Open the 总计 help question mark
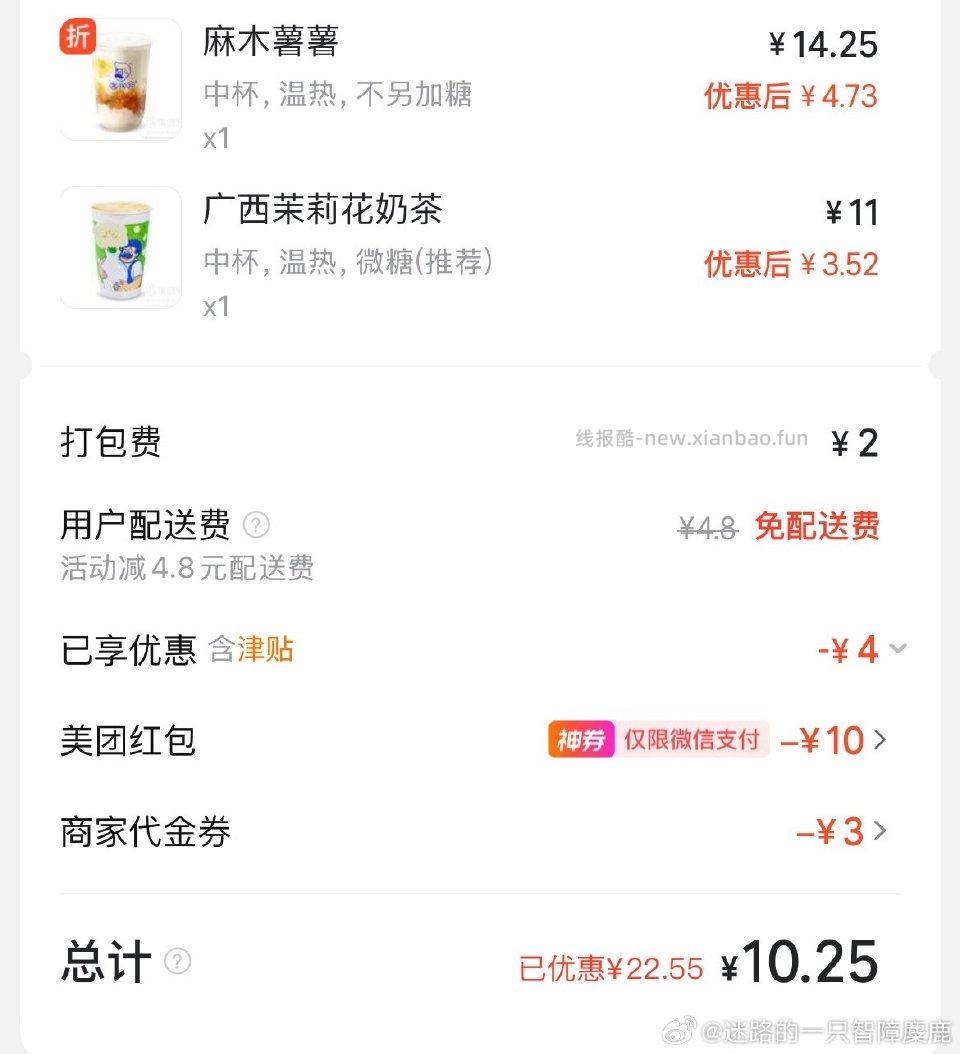 [x=178, y=963]
